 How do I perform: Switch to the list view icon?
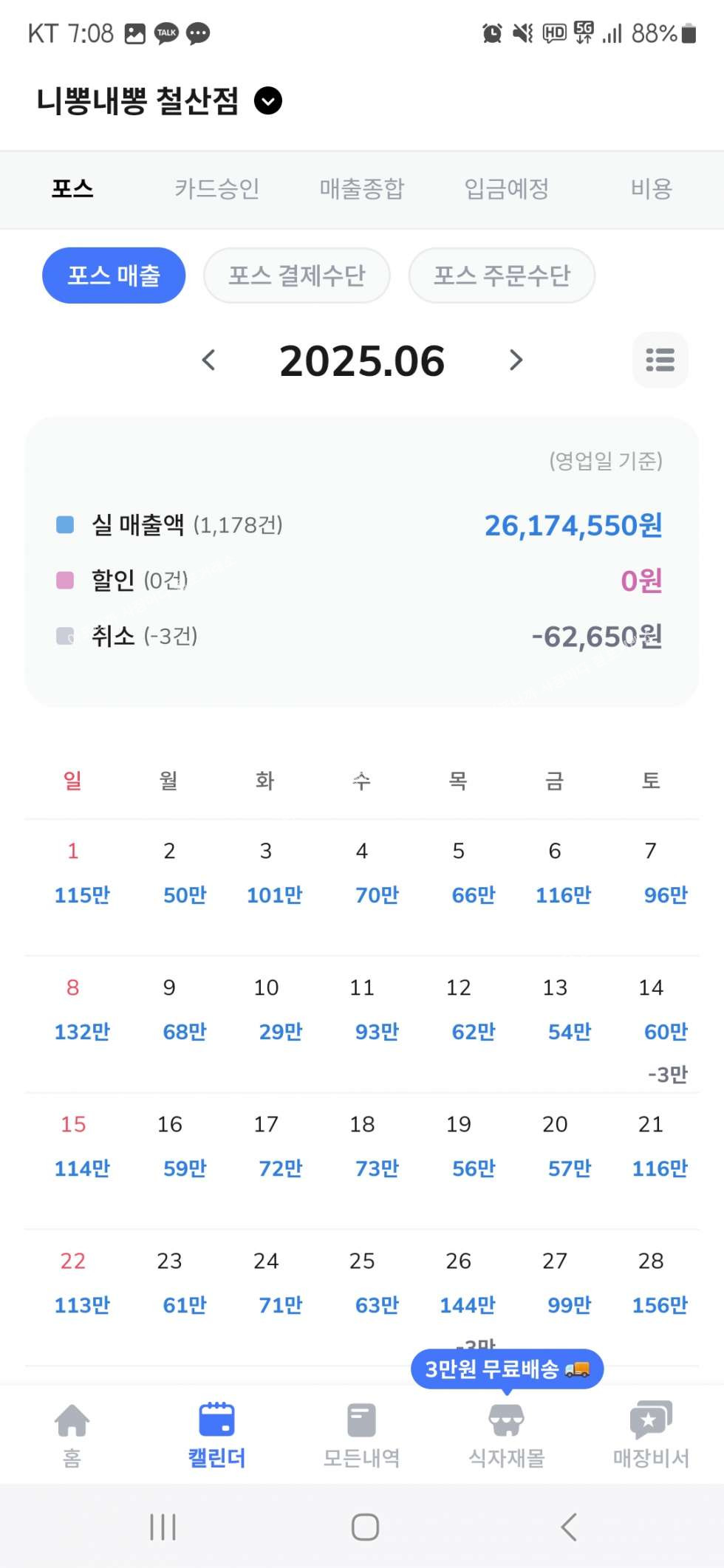click(660, 360)
